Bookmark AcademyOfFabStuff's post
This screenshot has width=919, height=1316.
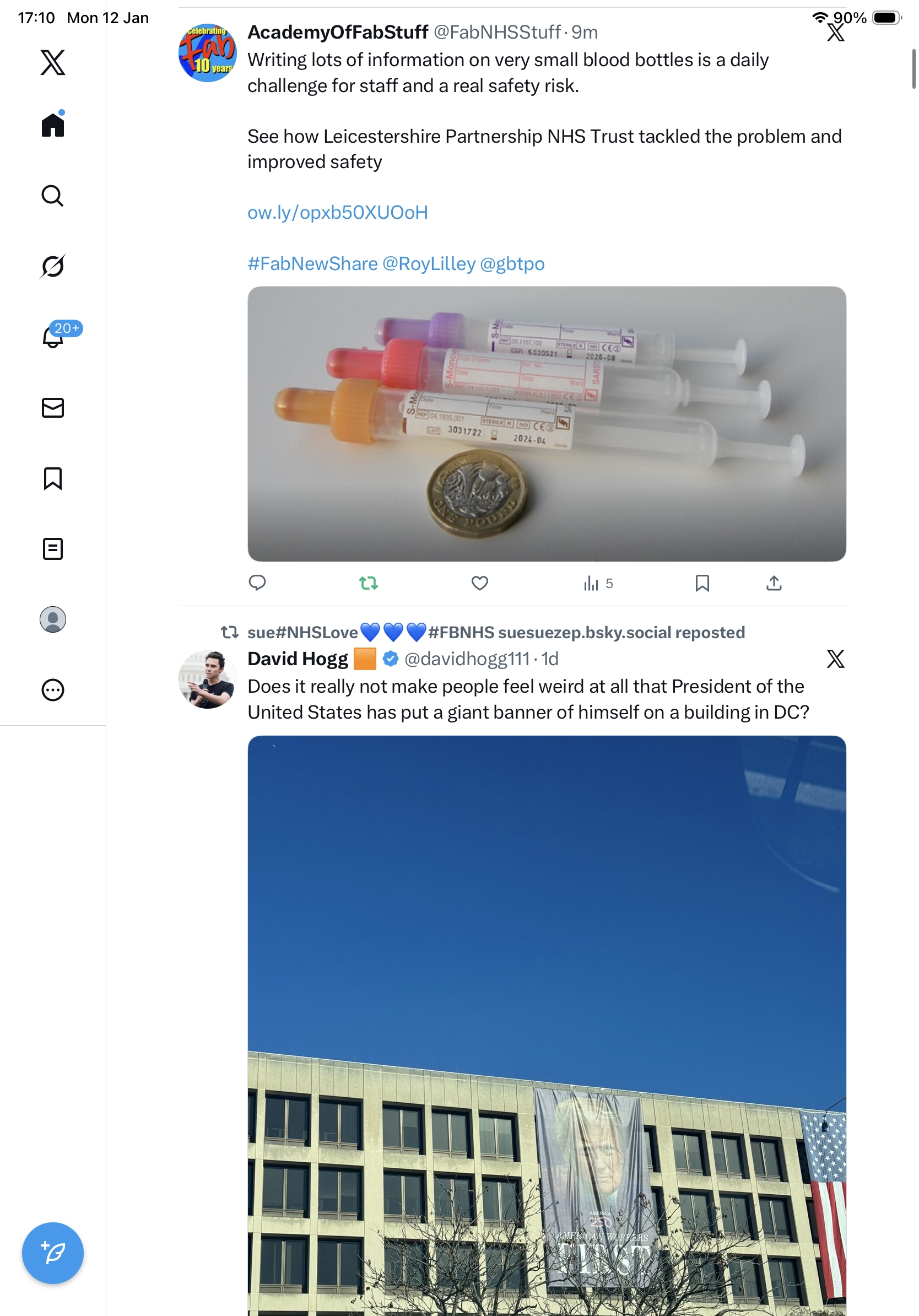point(702,583)
